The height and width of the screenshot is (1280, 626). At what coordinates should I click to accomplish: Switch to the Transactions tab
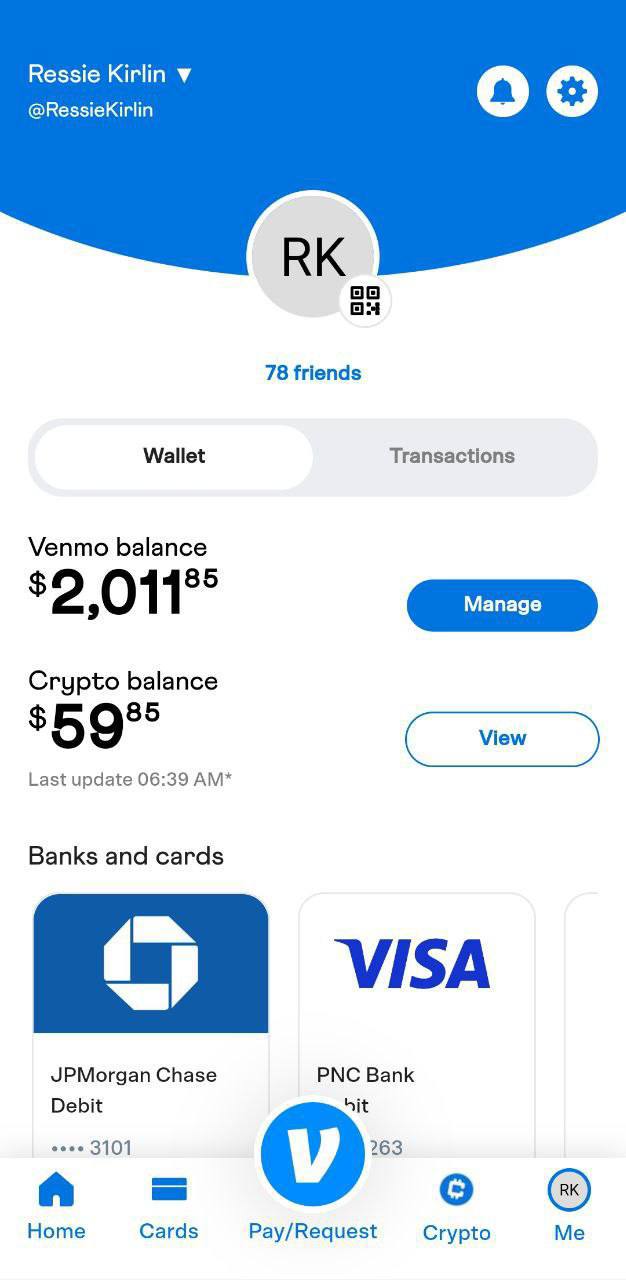(x=452, y=456)
